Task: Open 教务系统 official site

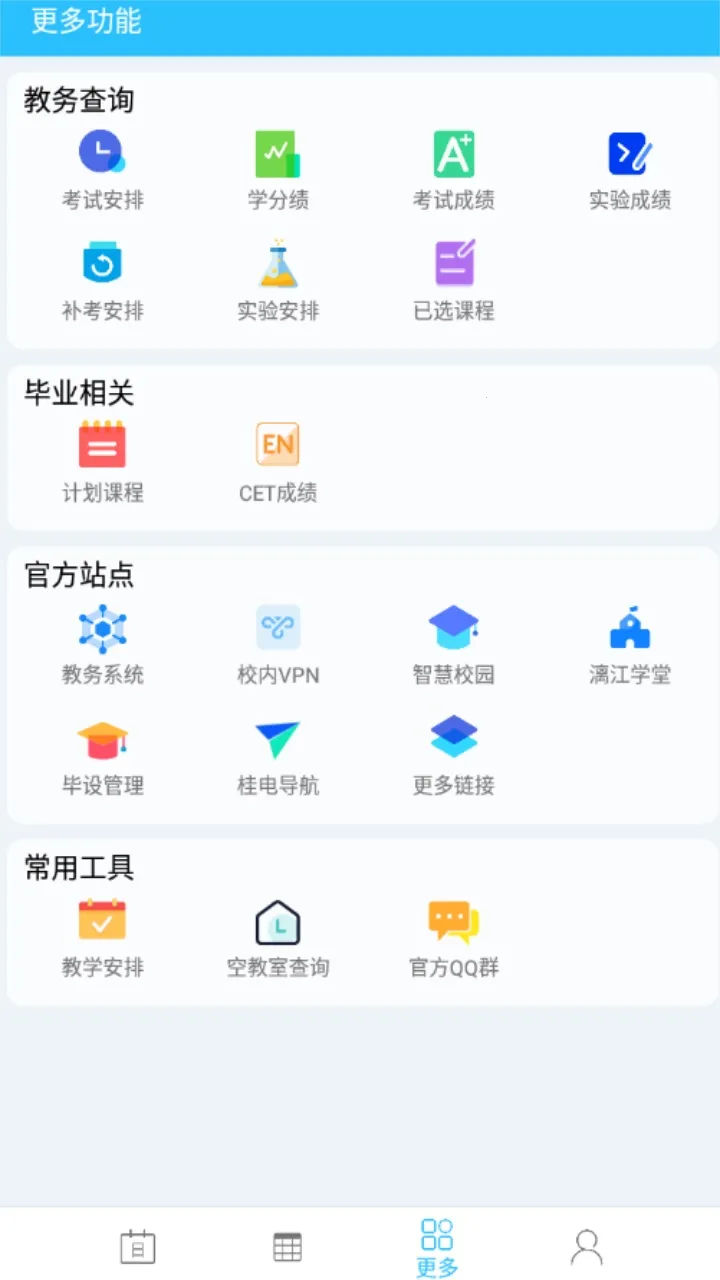Action: click(x=102, y=644)
